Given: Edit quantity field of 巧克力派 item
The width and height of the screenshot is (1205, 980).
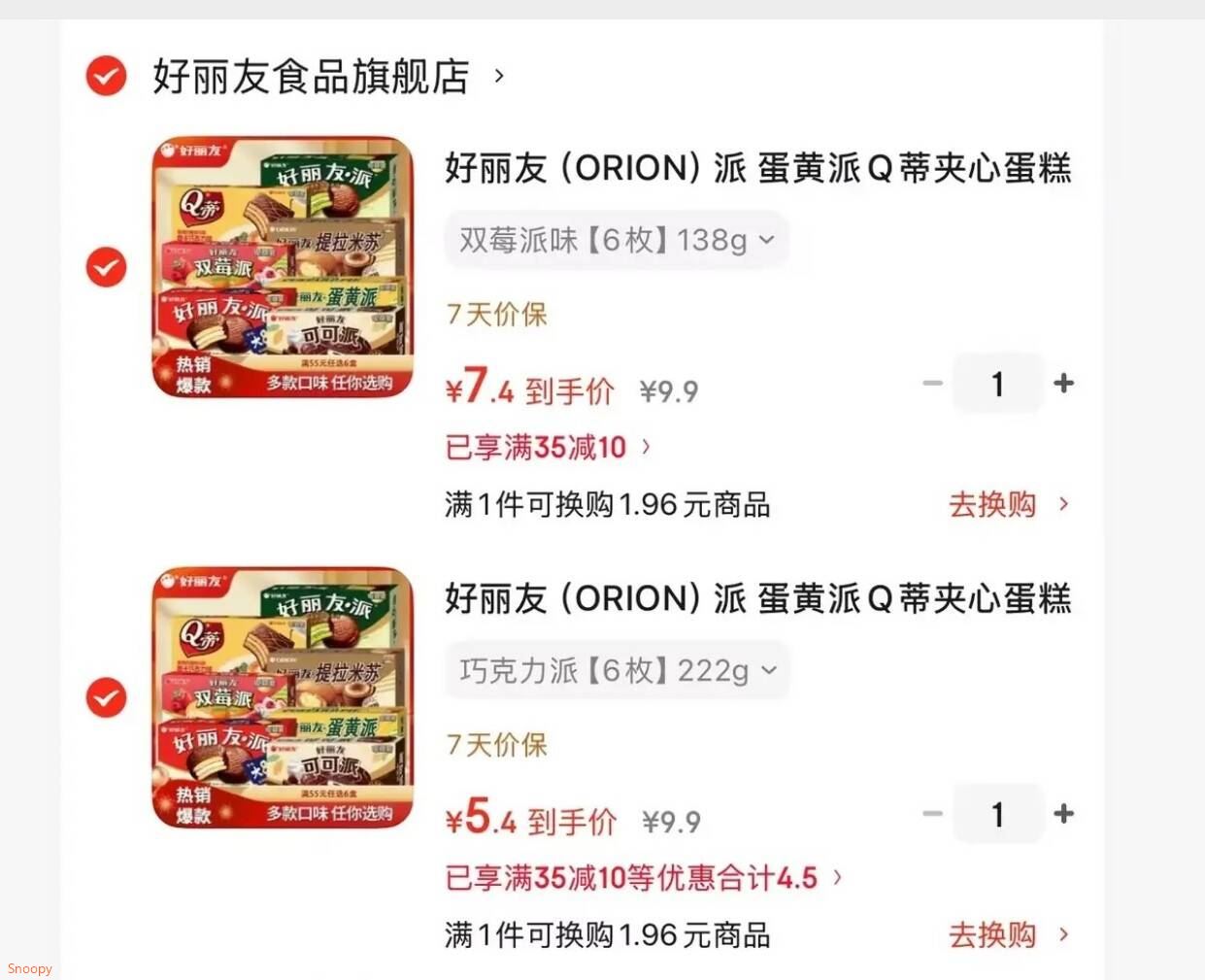Looking at the screenshot, I should [997, 814].
